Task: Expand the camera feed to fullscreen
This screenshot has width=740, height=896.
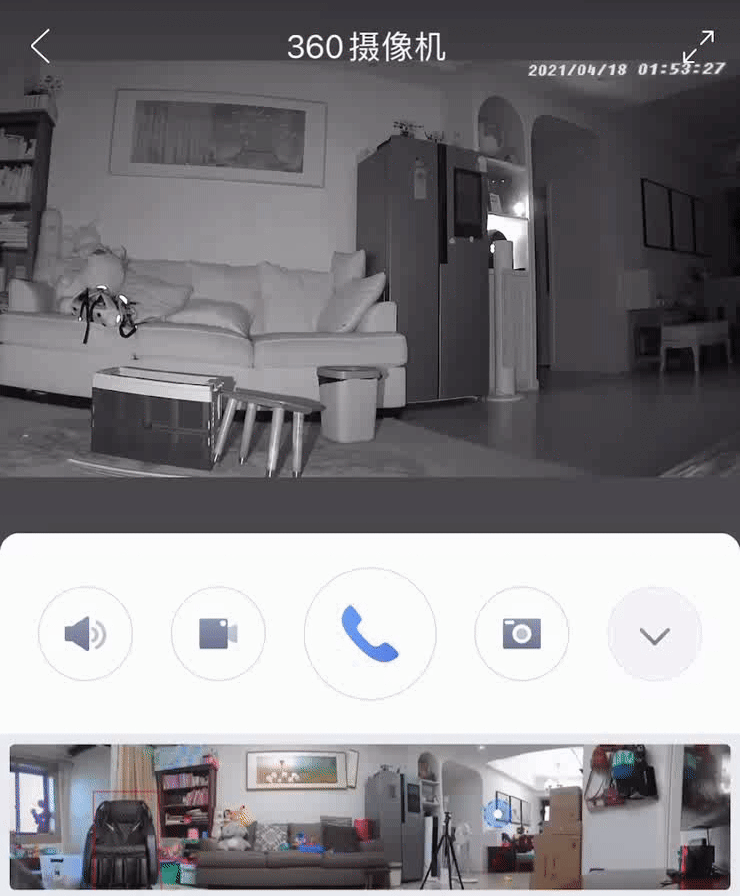Action: (698, 46)
